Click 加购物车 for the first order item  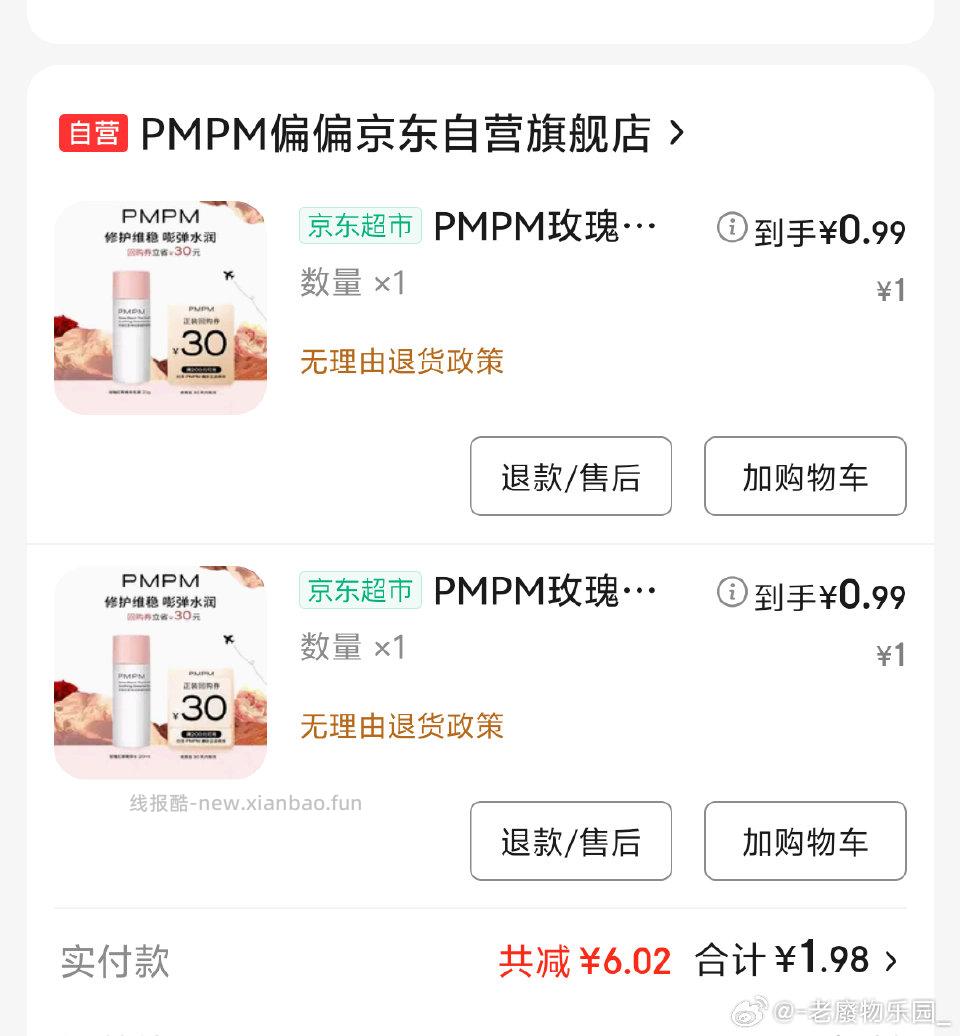click(x=805, y=476)
